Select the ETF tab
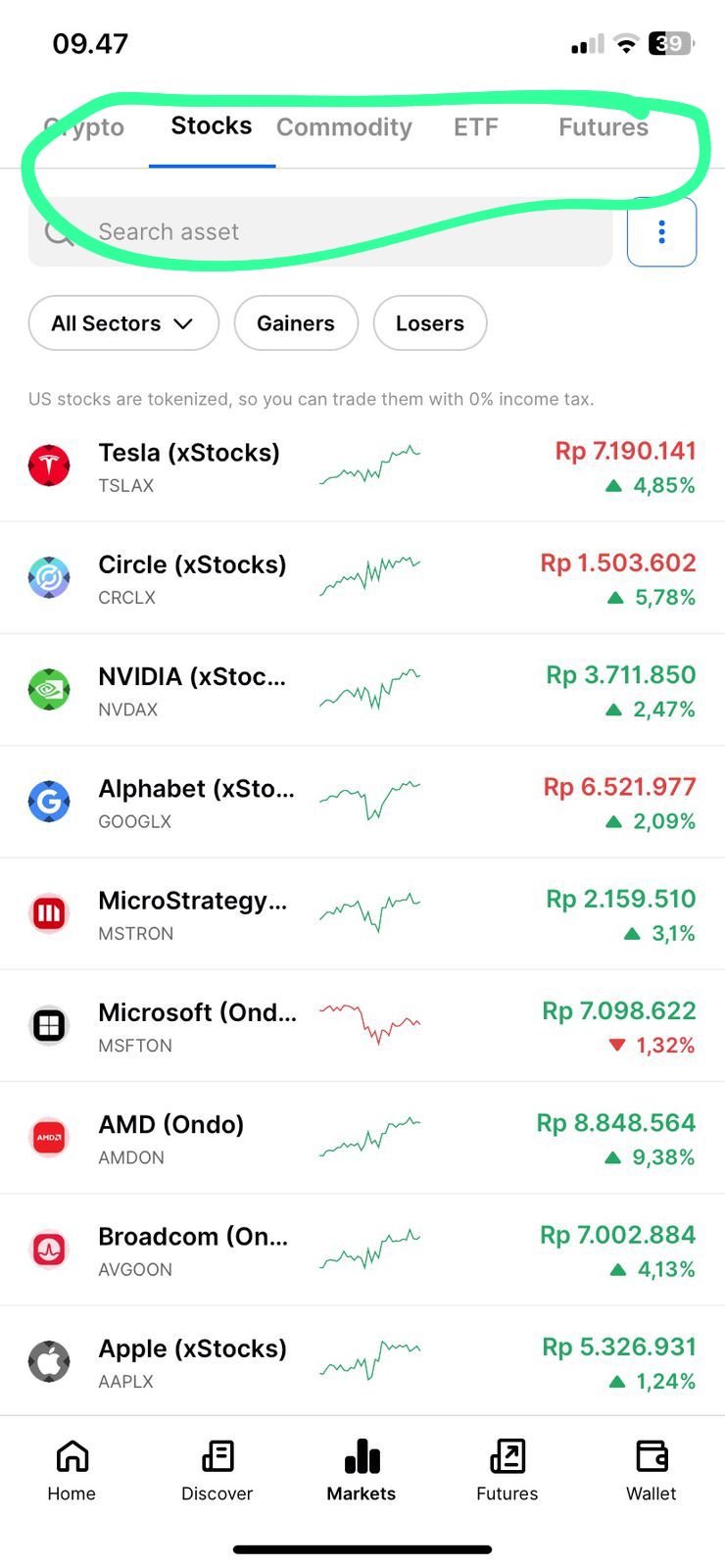The image size is (725, 1568). 476,127
